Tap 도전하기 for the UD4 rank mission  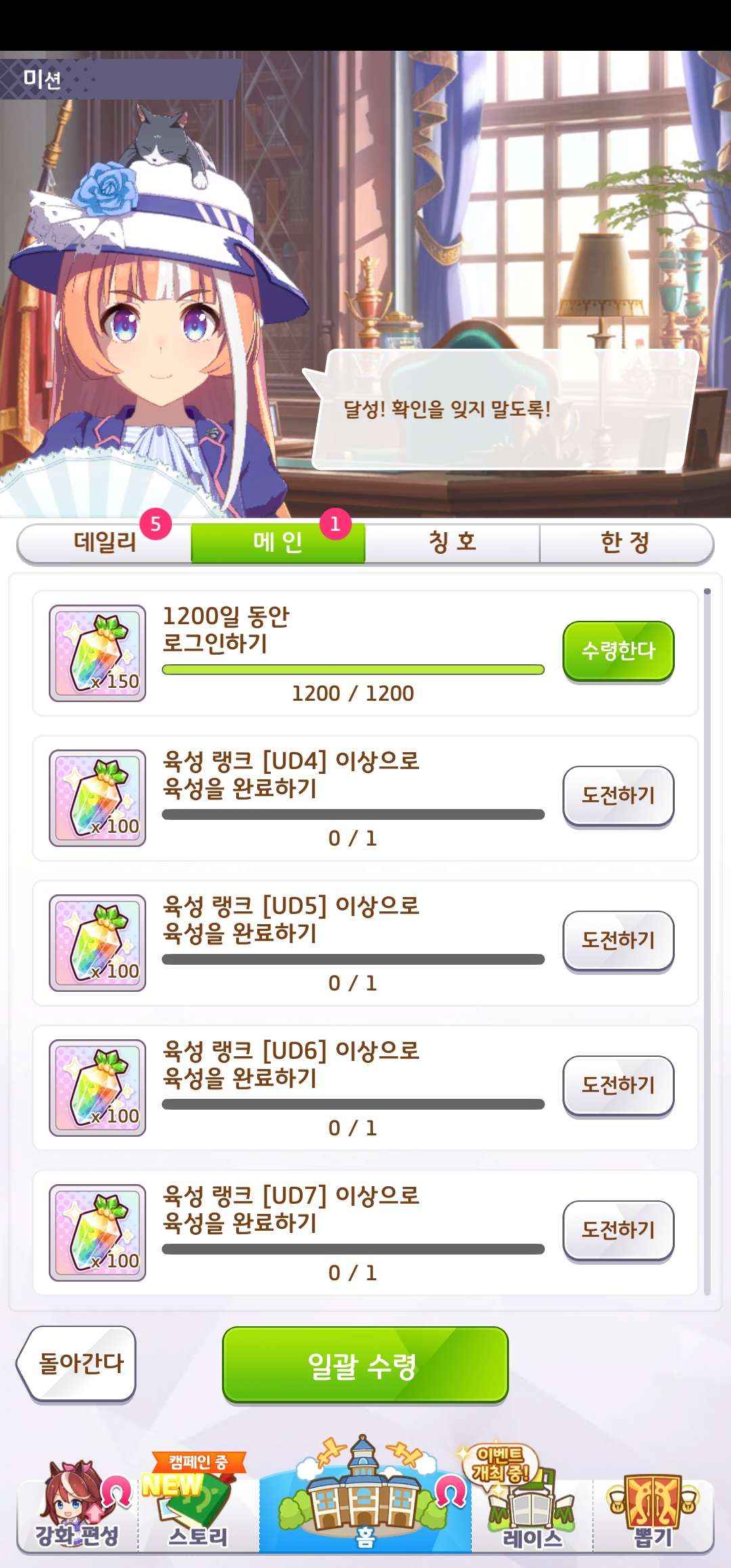(618, 796)
